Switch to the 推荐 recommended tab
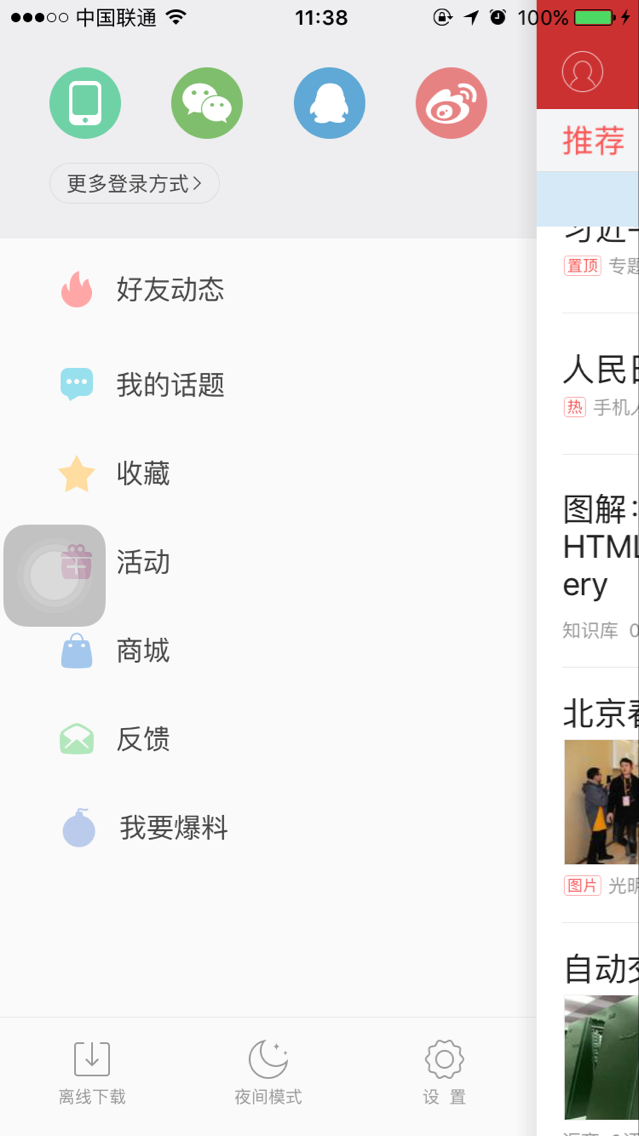639x1136 pixels. tap(594, 141)
